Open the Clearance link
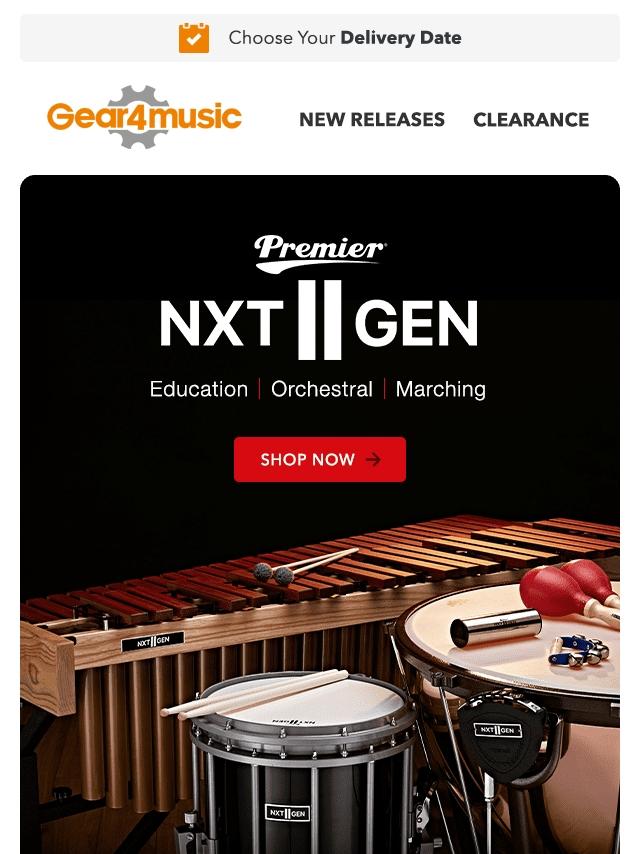Screen dimensions: 640x854 [531, 119]
